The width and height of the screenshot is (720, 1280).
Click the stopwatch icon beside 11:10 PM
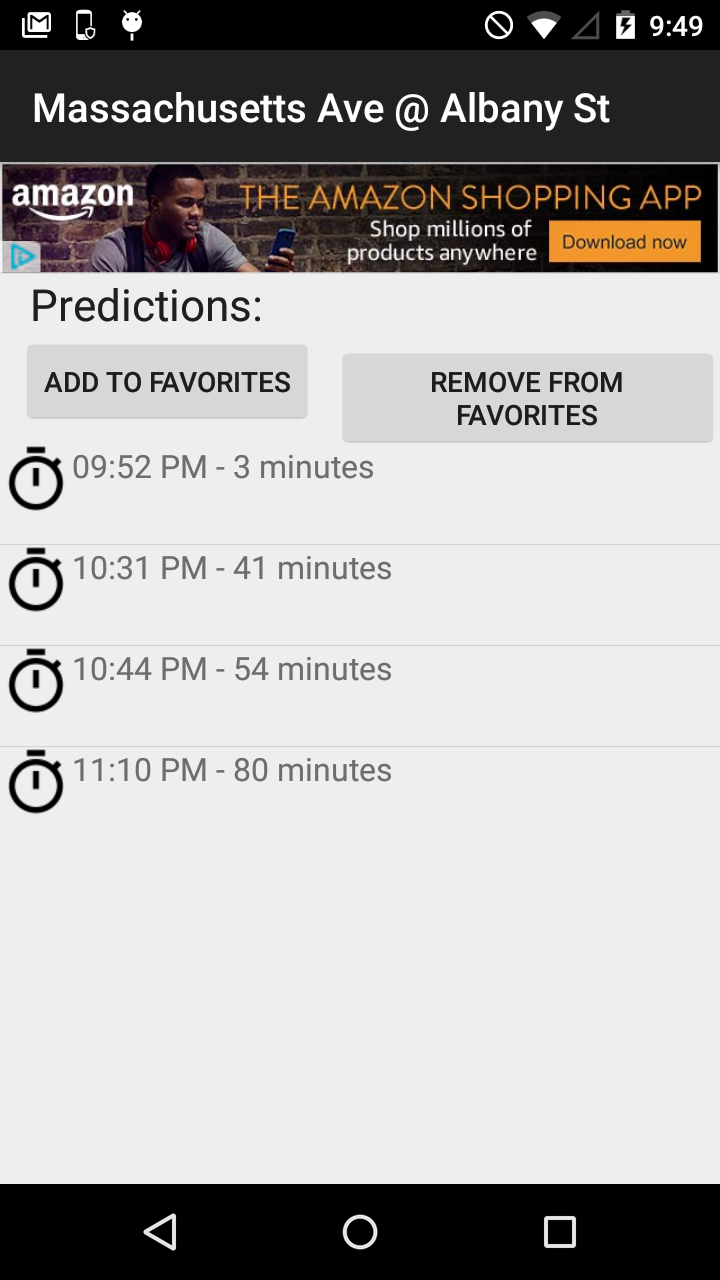click(x=36, y=782)
